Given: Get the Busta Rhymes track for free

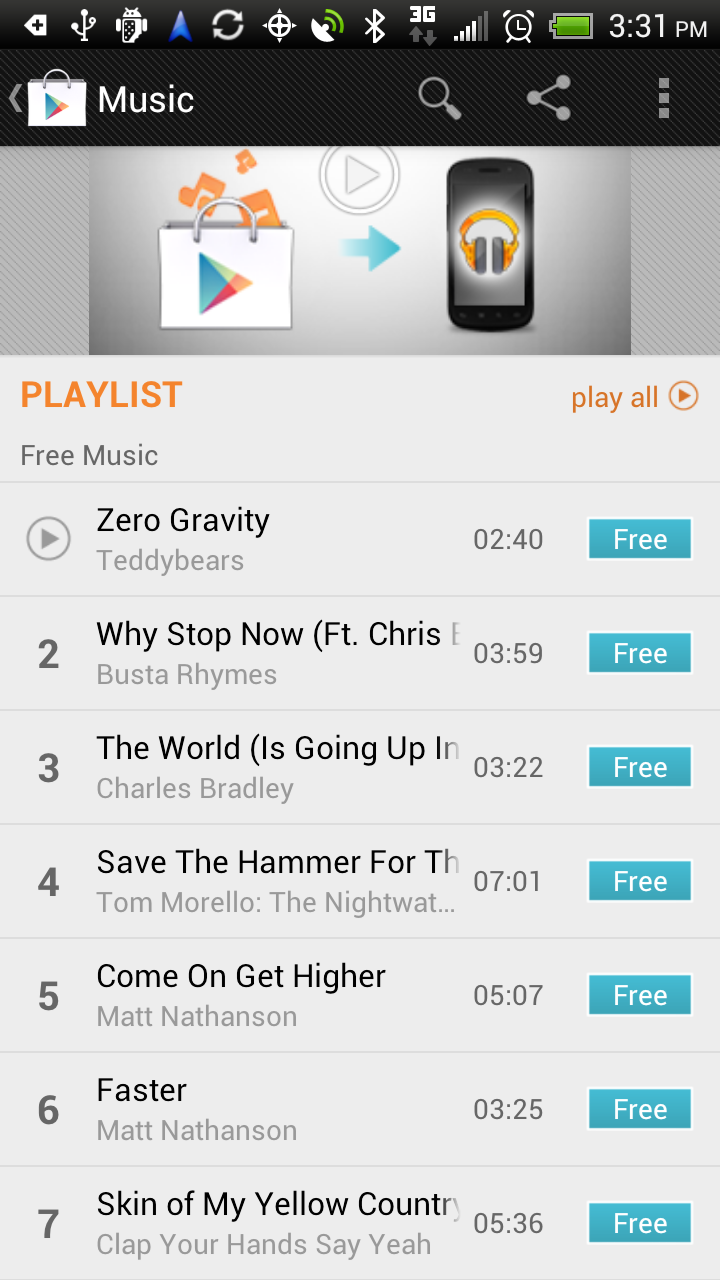Looking at the screenshot, I should [x=640, y=653].
